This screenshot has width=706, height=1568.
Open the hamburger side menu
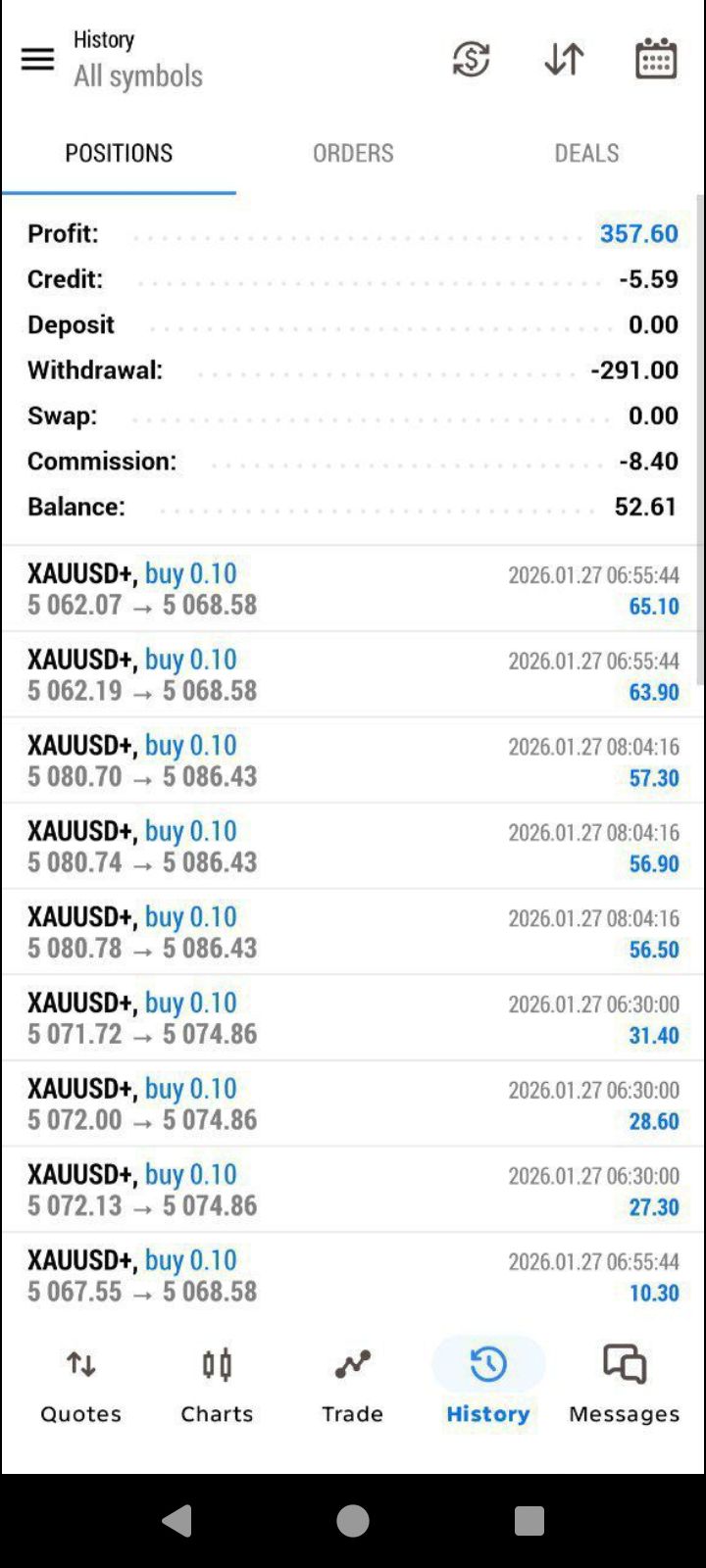coord(37,59)
